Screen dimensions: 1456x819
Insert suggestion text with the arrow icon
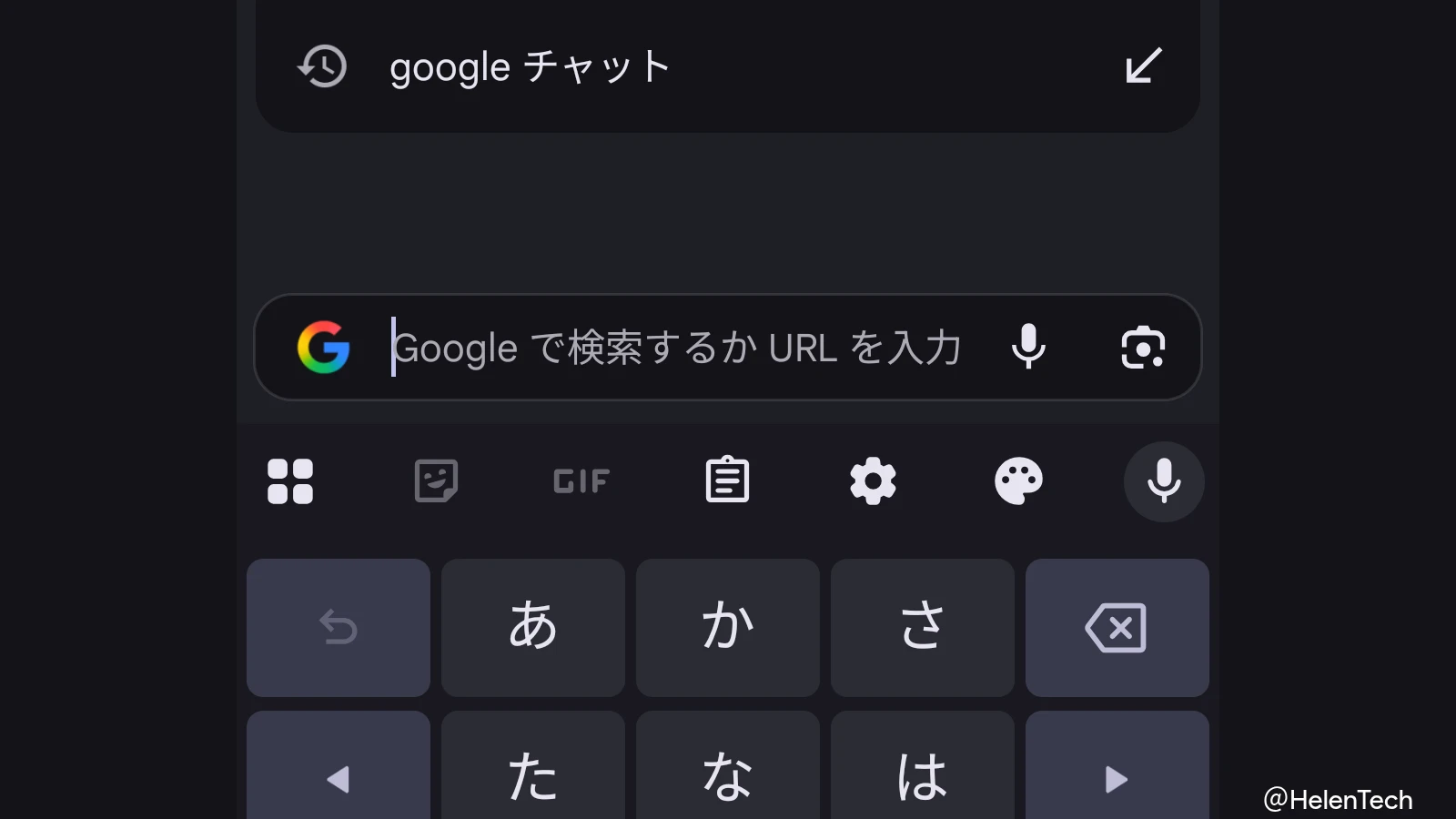pos(1143,66)
